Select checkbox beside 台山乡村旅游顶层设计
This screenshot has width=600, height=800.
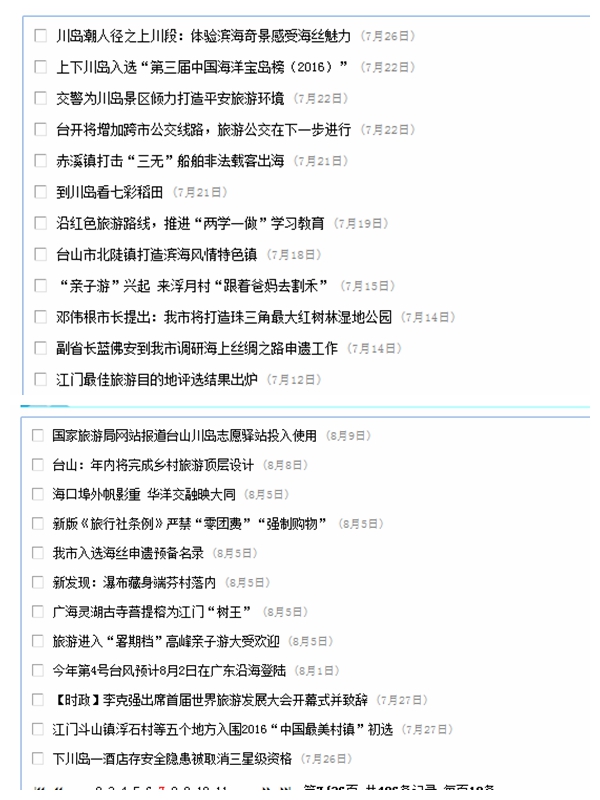[38, 465]
